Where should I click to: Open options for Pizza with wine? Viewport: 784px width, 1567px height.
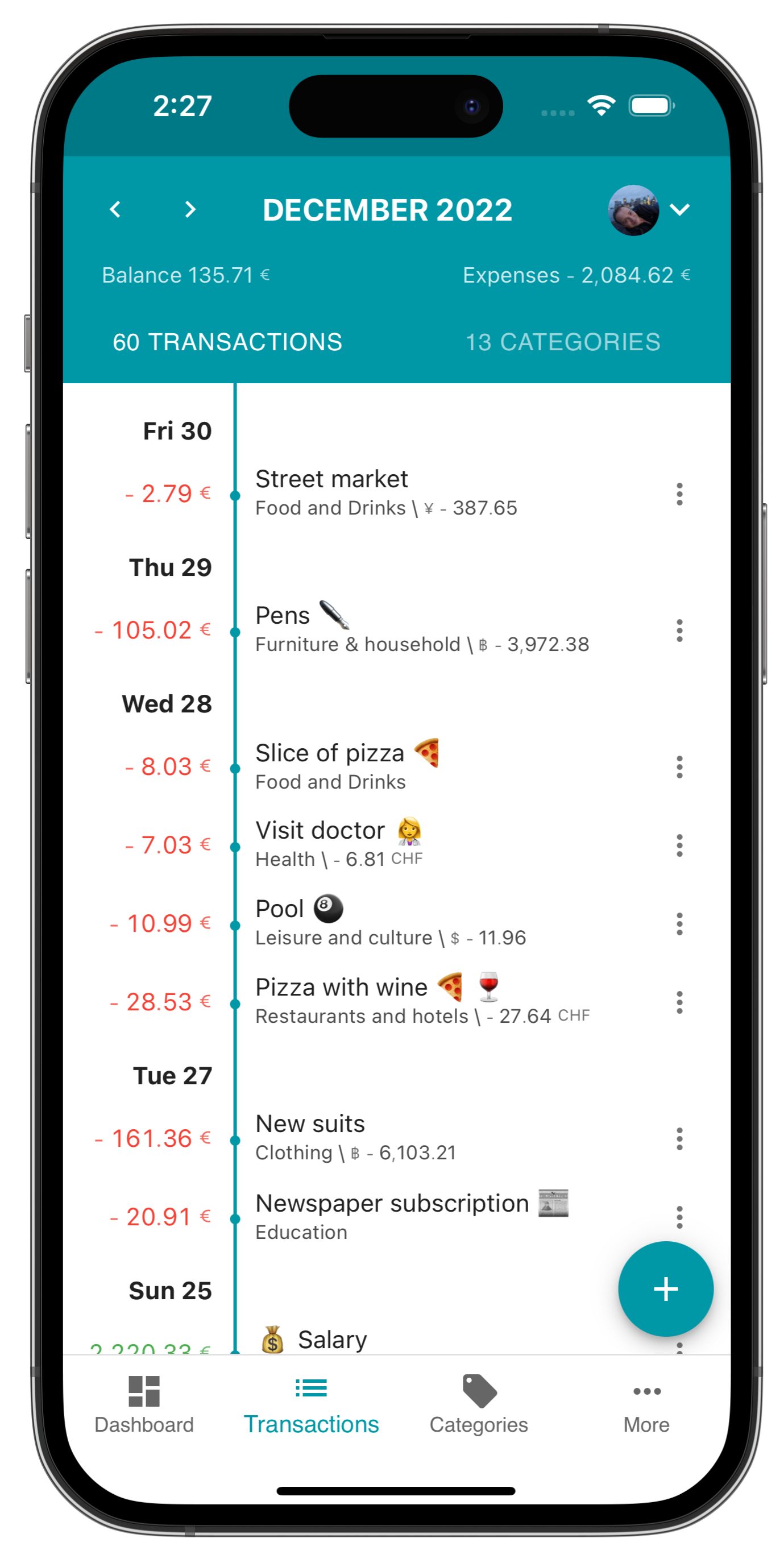click(x=679, y=1002)
